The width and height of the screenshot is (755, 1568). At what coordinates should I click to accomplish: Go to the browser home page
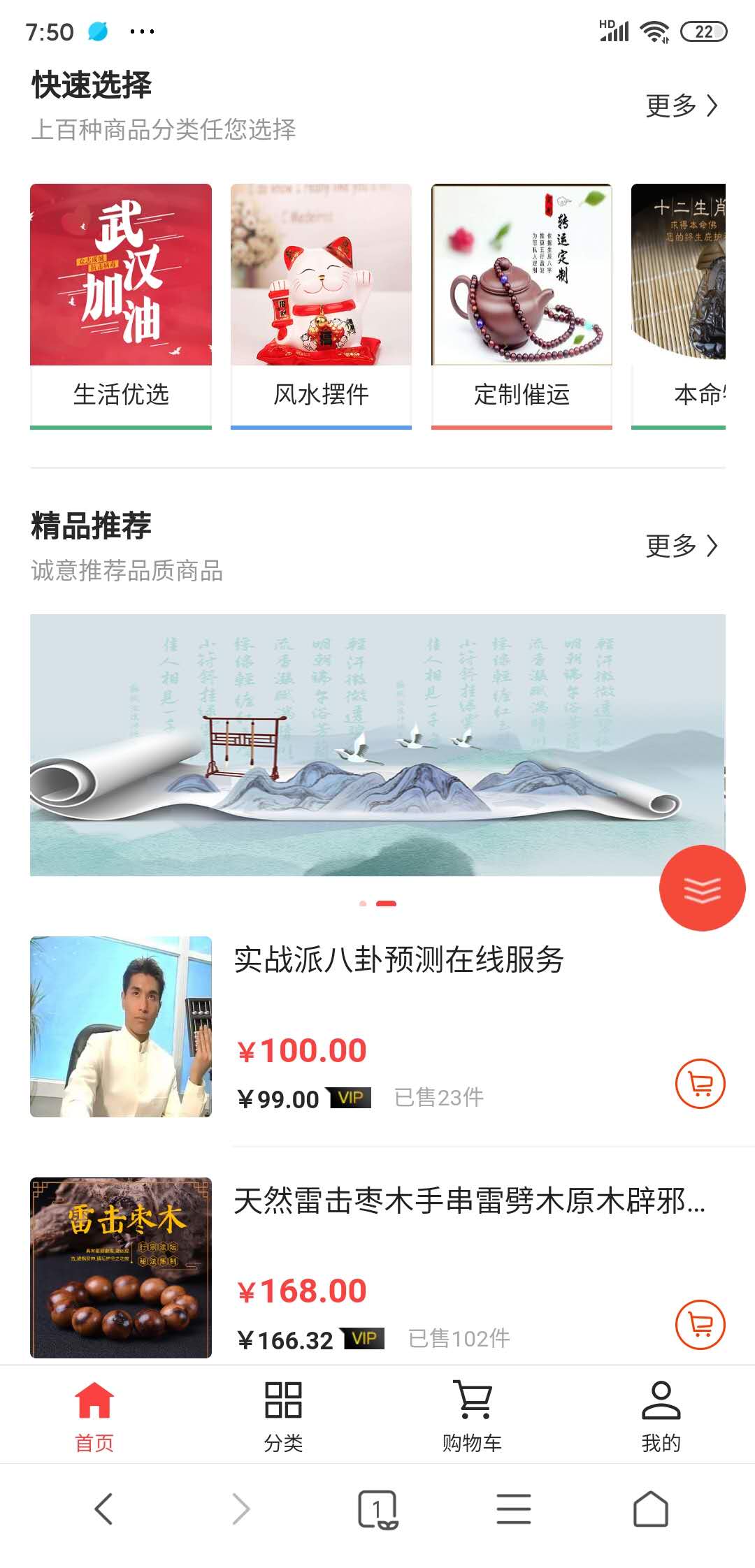650,1509
